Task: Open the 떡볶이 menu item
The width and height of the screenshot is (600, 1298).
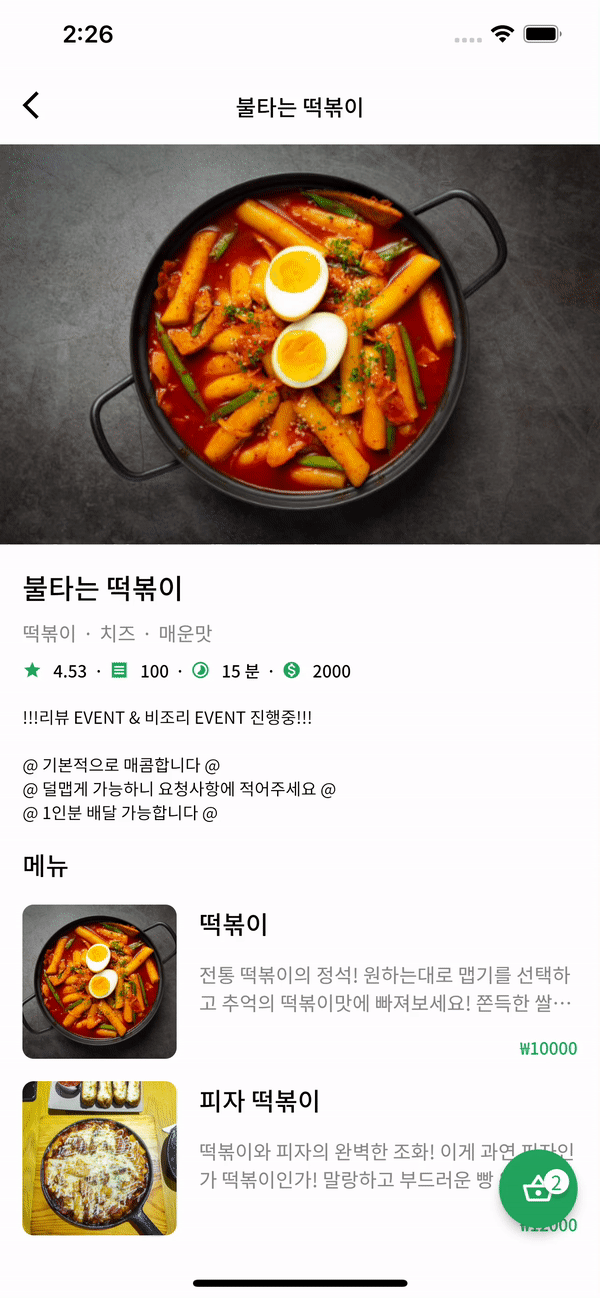Action: click(300, 981)
